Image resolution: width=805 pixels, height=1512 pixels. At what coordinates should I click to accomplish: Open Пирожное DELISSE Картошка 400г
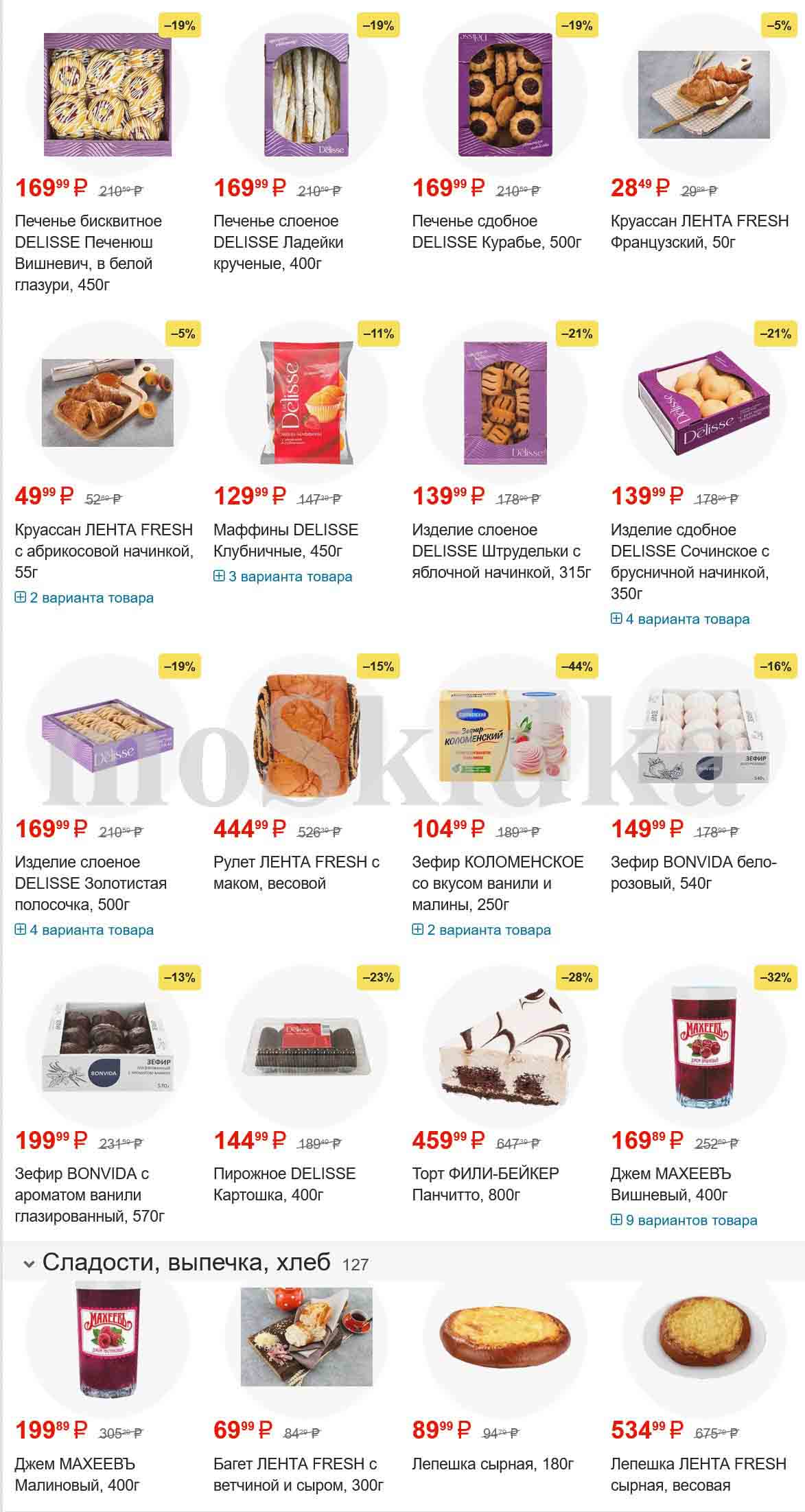click(x=284, y=1184)
